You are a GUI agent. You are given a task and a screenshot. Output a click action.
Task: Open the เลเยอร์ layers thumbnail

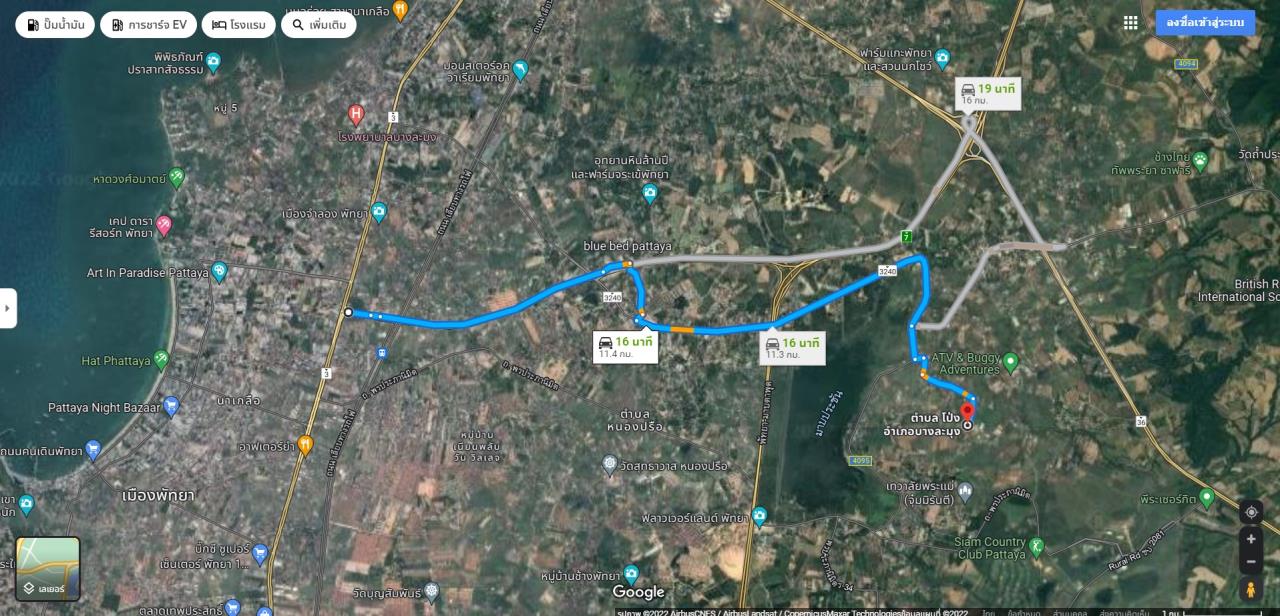48,568
